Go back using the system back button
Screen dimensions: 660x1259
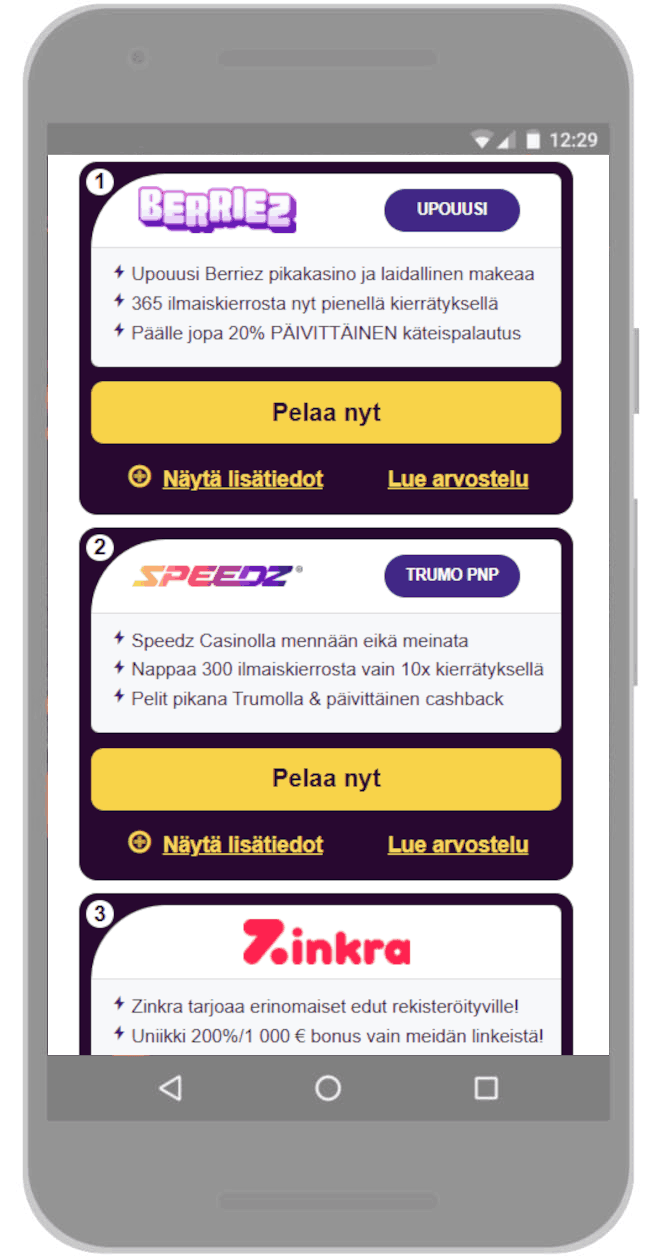click(x=170, y=1088)
